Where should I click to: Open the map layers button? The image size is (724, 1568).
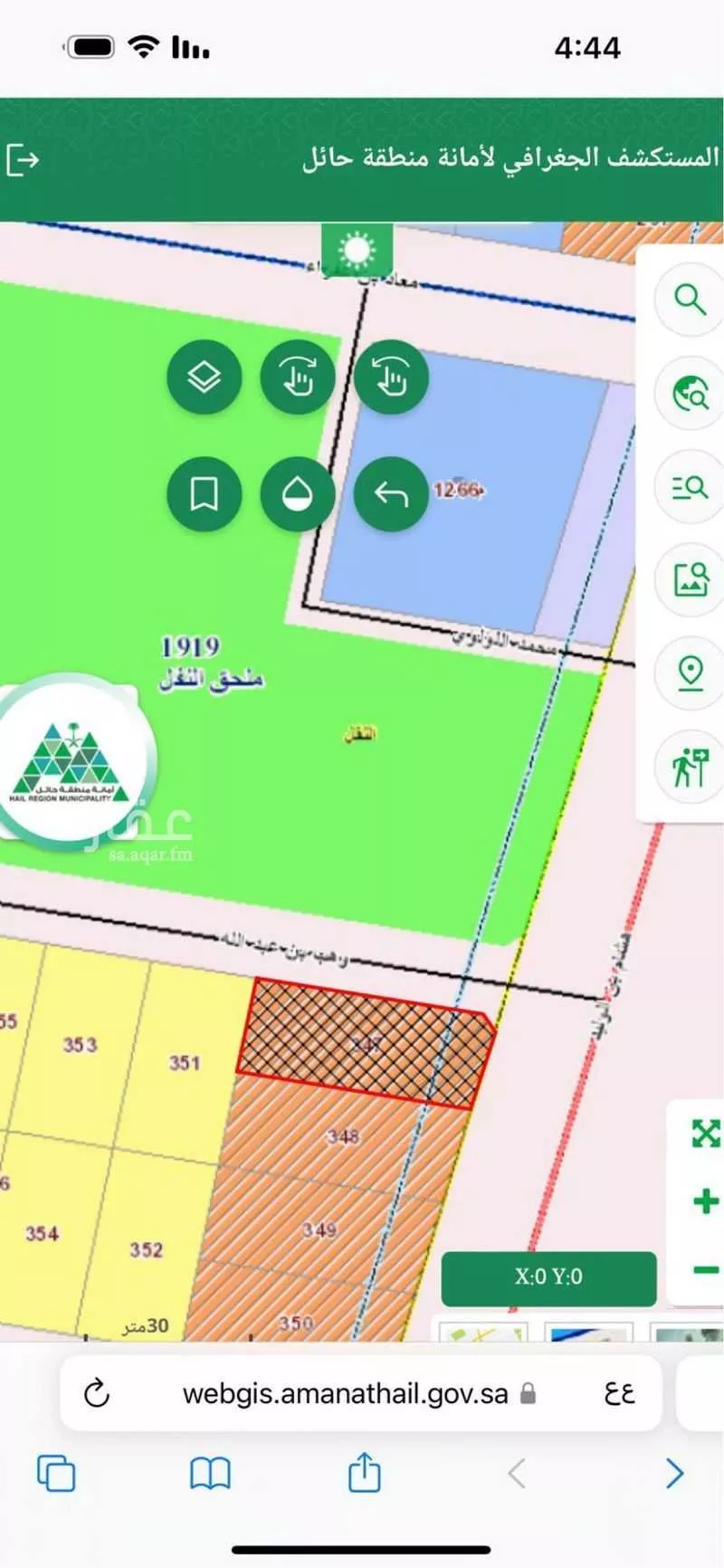205,377
